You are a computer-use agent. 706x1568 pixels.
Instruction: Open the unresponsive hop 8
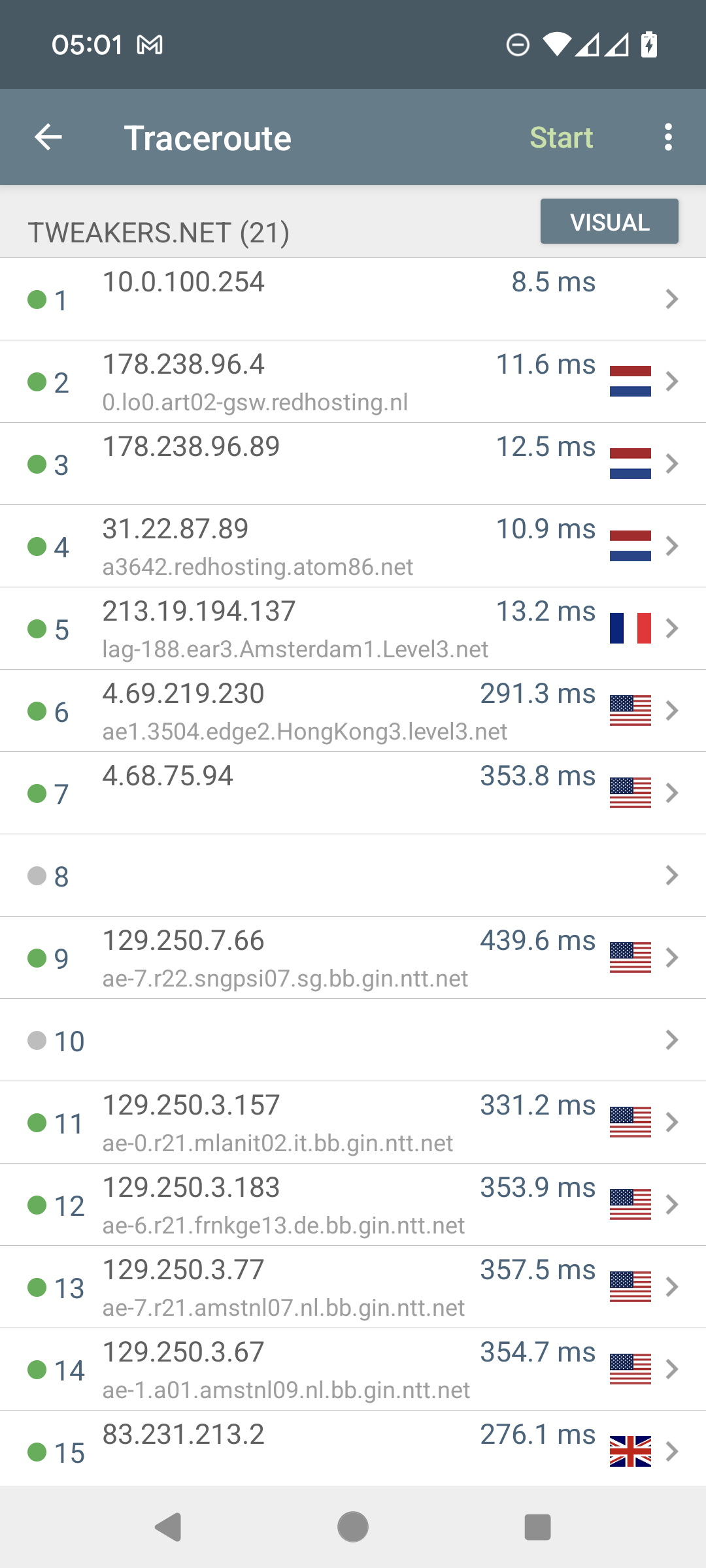(x=353, y=875)
